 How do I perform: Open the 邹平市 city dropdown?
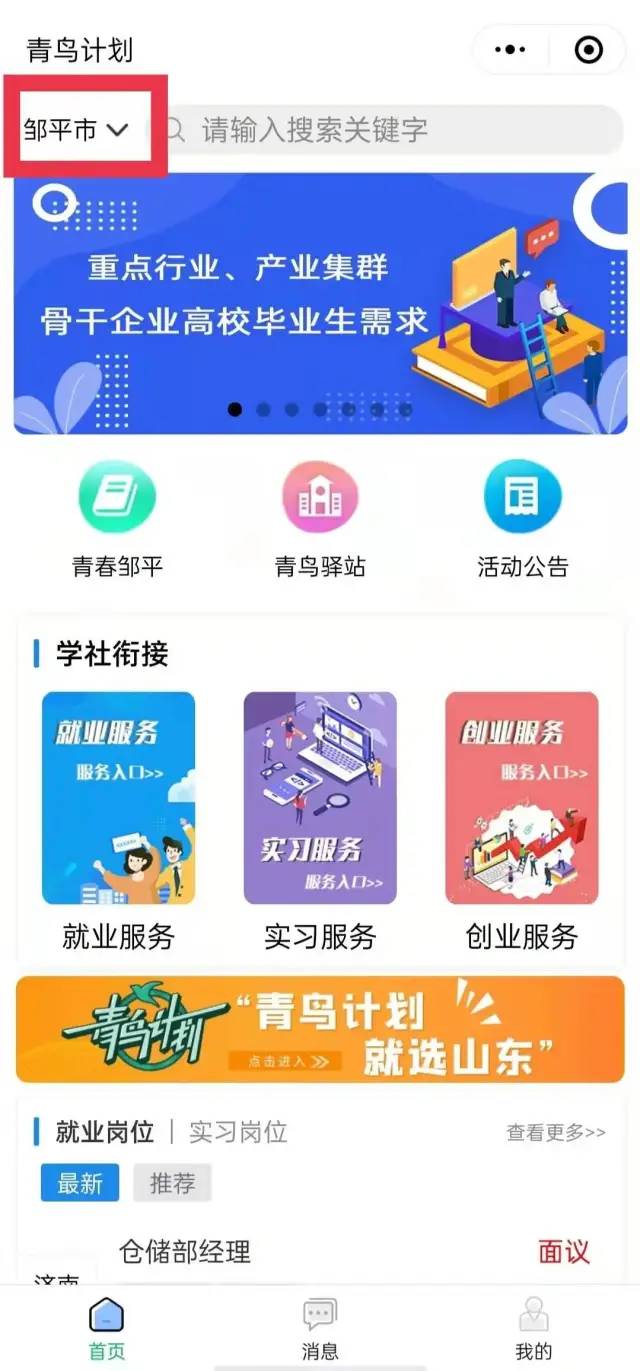(76, 130)
